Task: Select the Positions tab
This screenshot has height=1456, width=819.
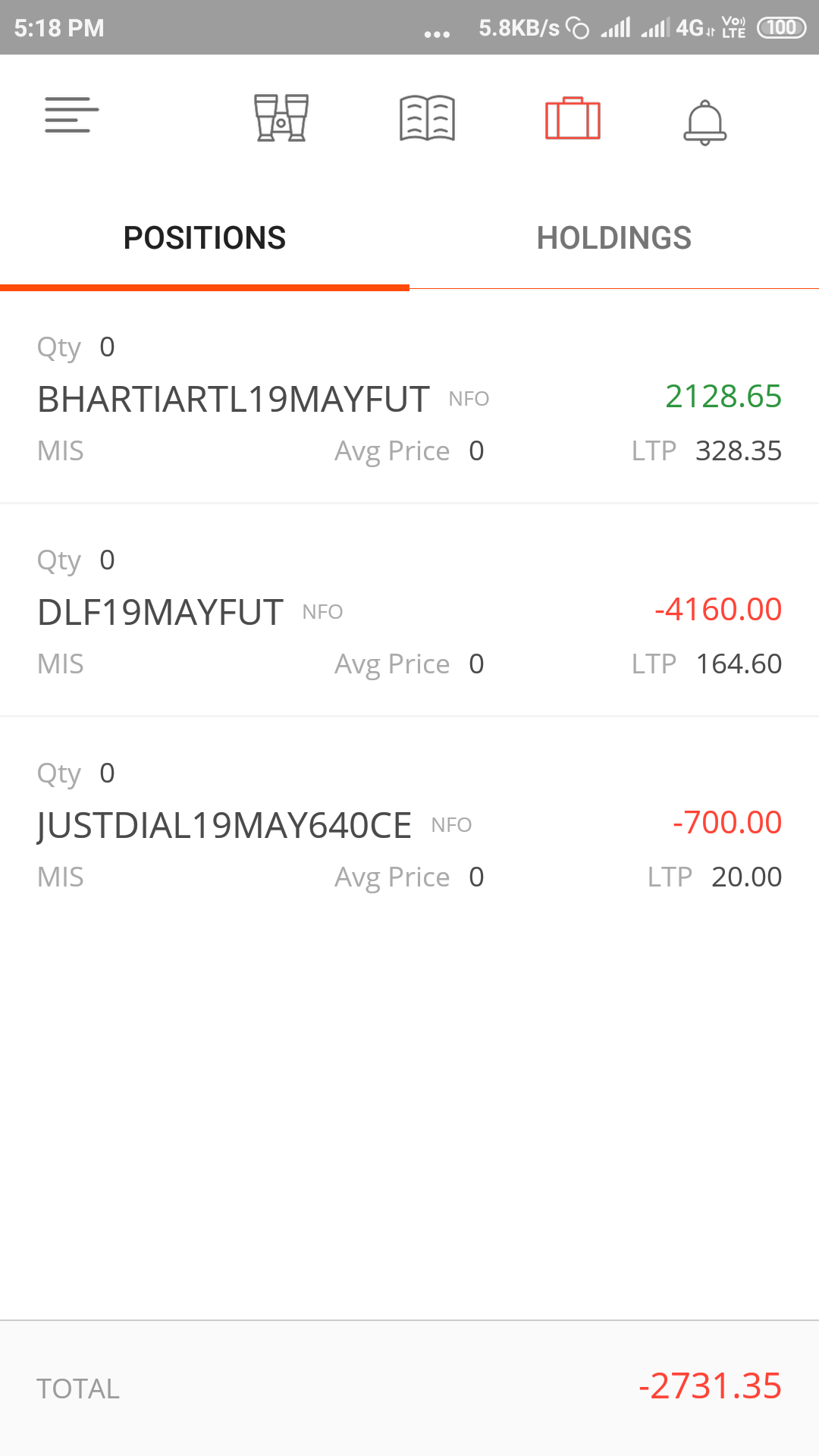Action: coord(205,237)
